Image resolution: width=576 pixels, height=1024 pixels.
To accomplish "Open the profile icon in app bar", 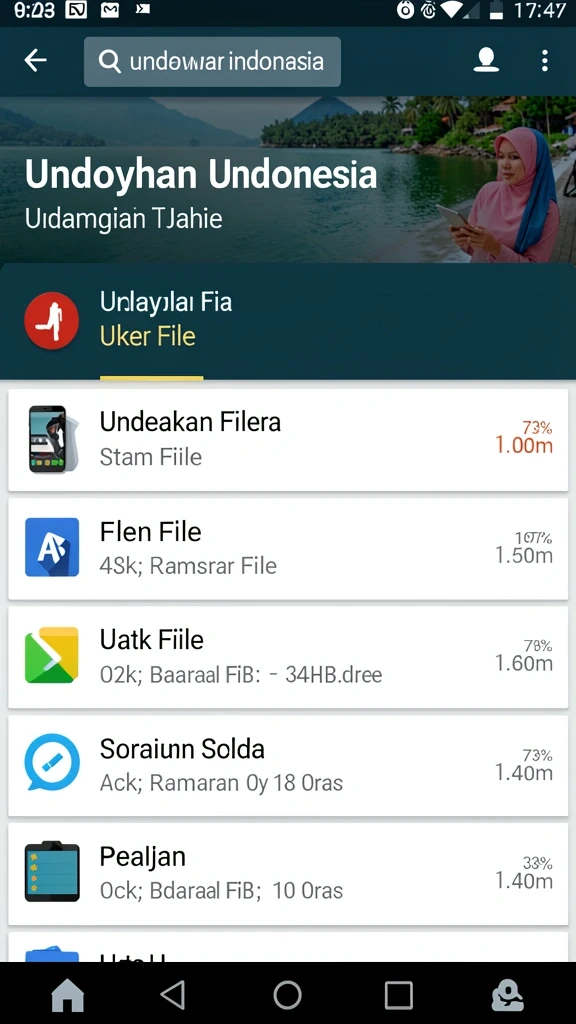I will [486, 61].
